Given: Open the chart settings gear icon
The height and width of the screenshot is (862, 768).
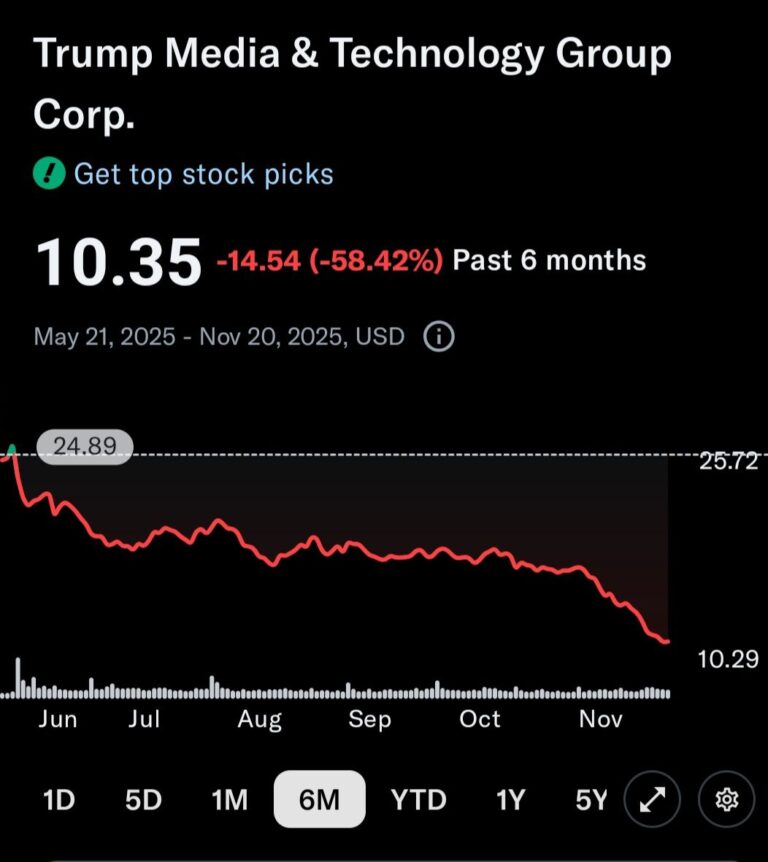Looking at the screenshot, I should tap(729, 799).
